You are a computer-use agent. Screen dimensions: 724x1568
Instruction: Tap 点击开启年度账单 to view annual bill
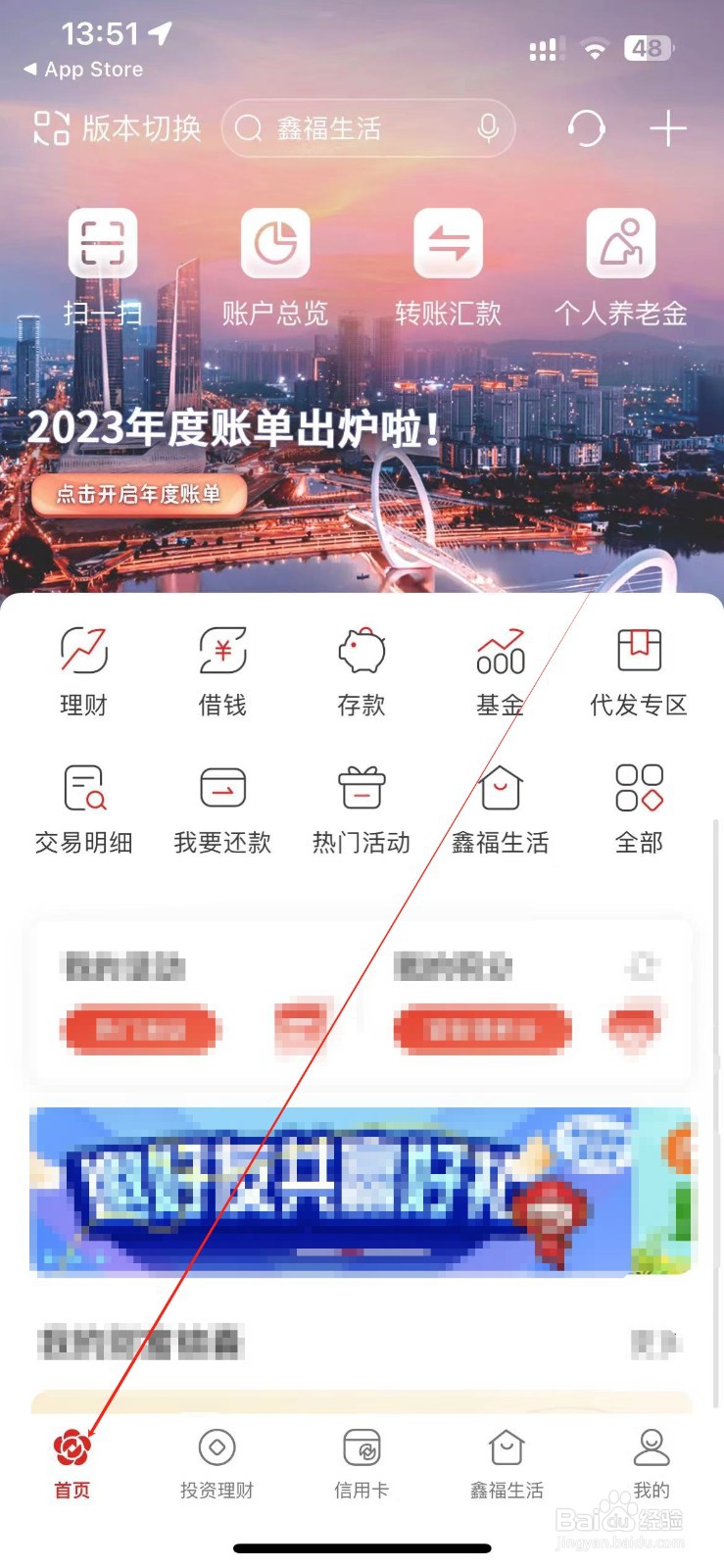(137, 497)
